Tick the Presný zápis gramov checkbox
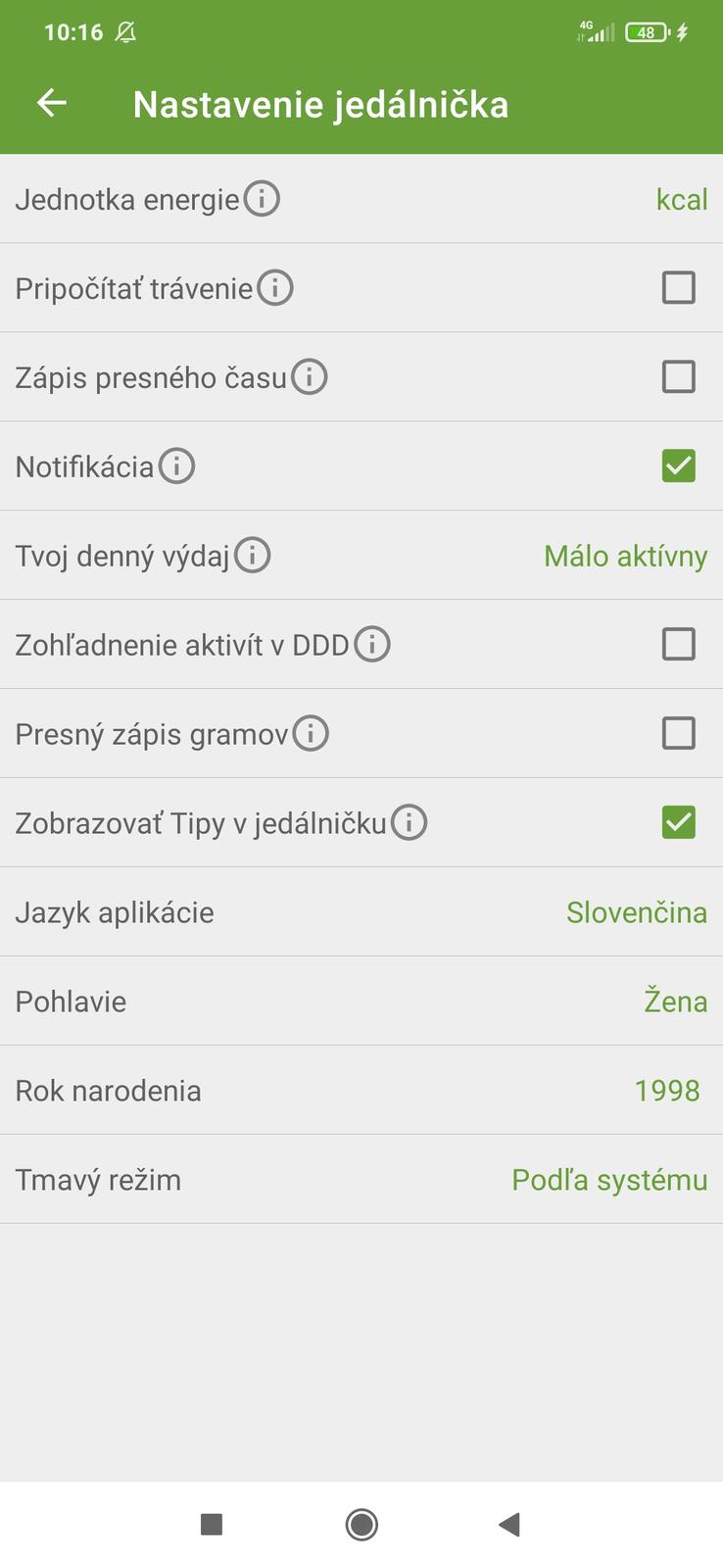The image size is (723, 1568). [678, 734]
